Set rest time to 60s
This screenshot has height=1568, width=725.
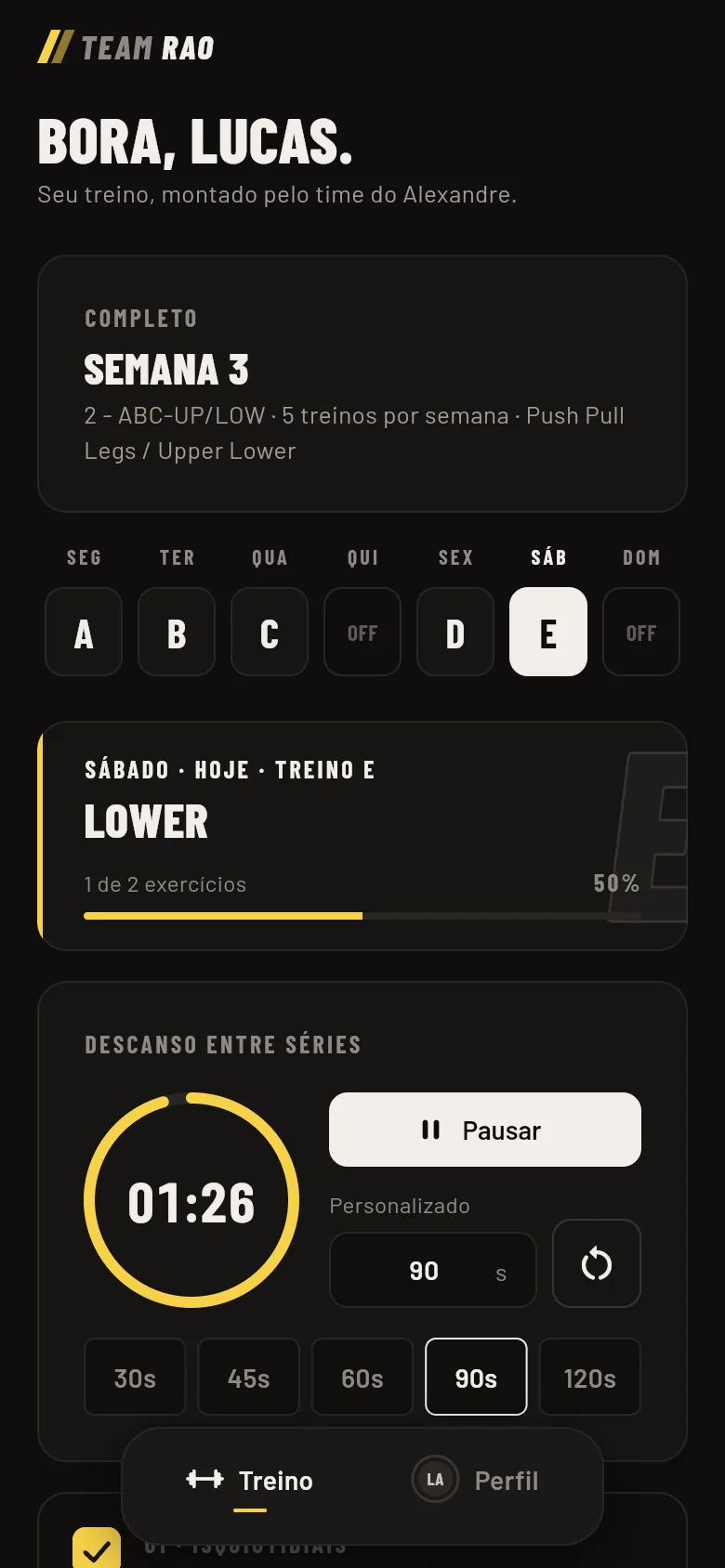click(362, 1377)
